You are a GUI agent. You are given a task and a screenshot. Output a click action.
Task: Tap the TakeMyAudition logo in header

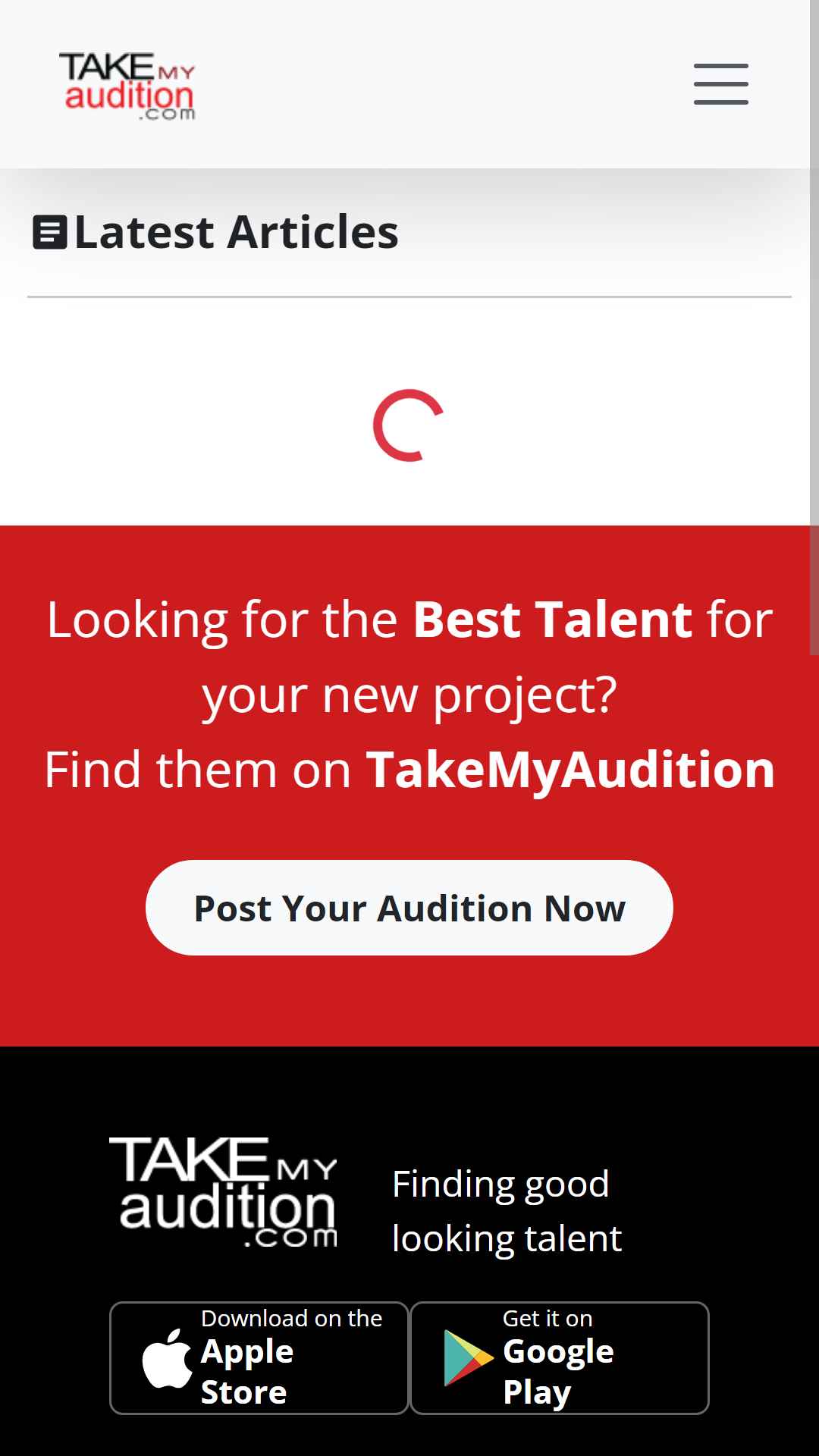(127, 86)
